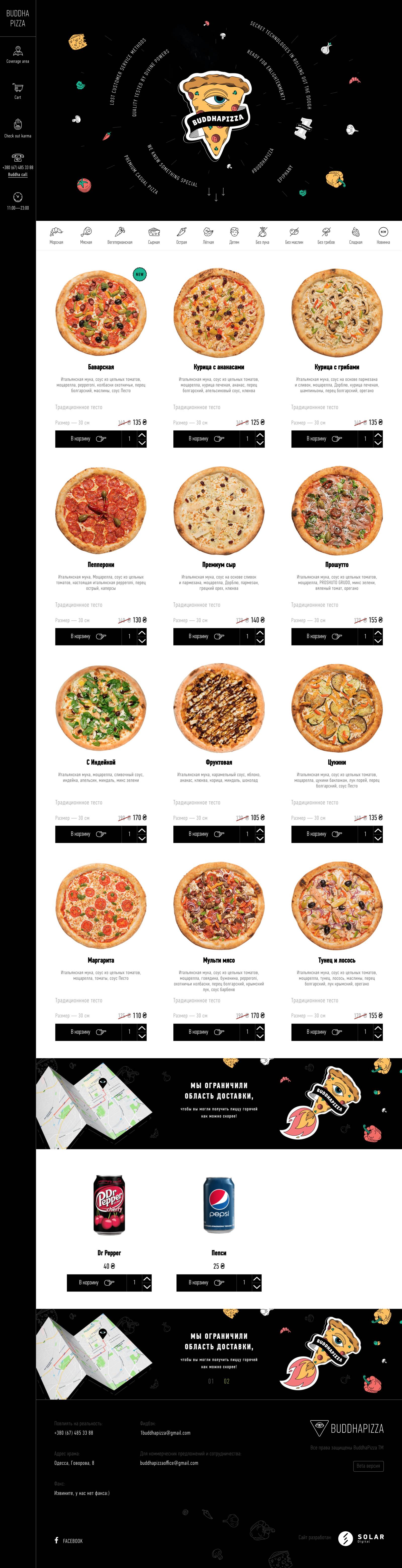This screenshot has width=402, height=1568.
Task: Increase quantity of Курица с грибами
Action: 378,435
